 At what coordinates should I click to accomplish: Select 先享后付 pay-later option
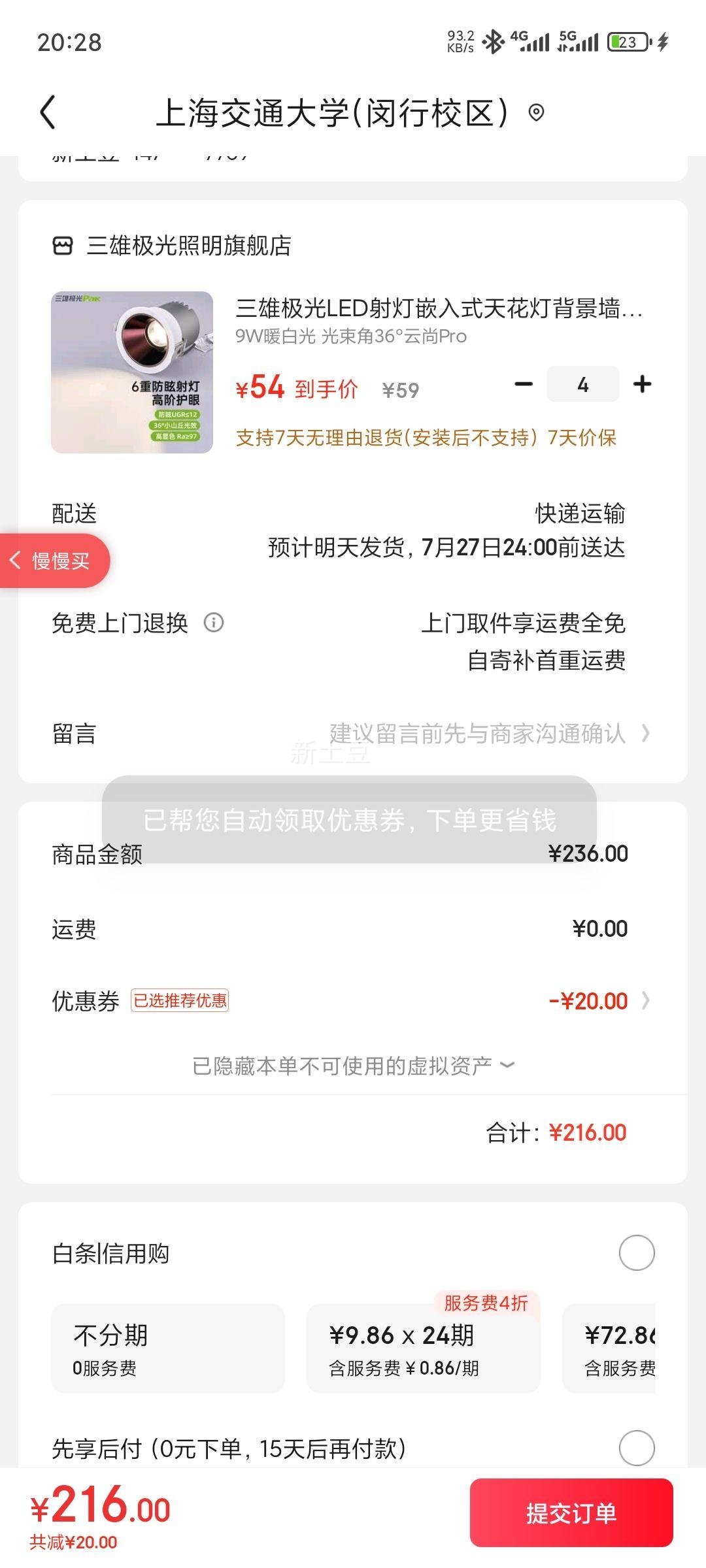tap(636, 1448)
